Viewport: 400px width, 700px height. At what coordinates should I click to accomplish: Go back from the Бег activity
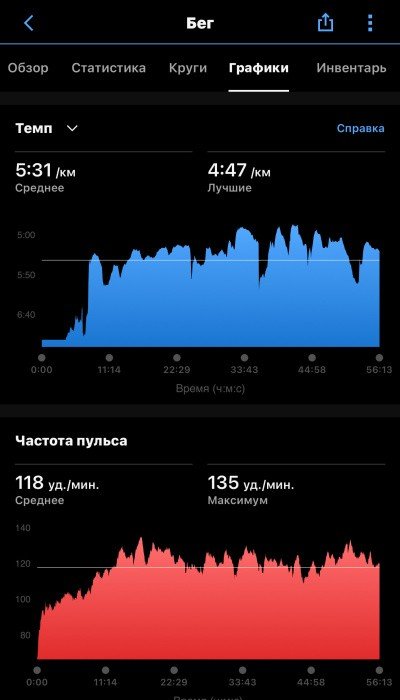[29, 23]
